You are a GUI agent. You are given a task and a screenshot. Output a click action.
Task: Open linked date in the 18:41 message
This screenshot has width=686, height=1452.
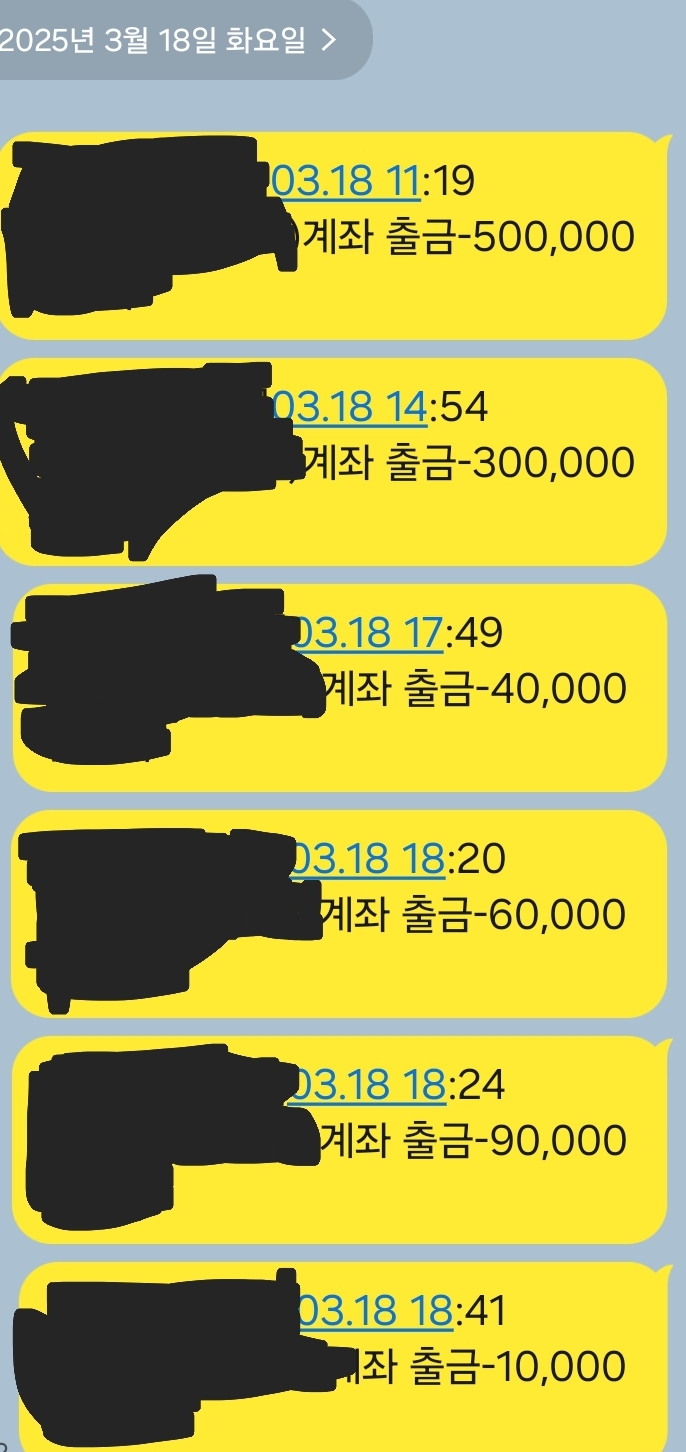pyautogui.click(x=376, y=1312)
